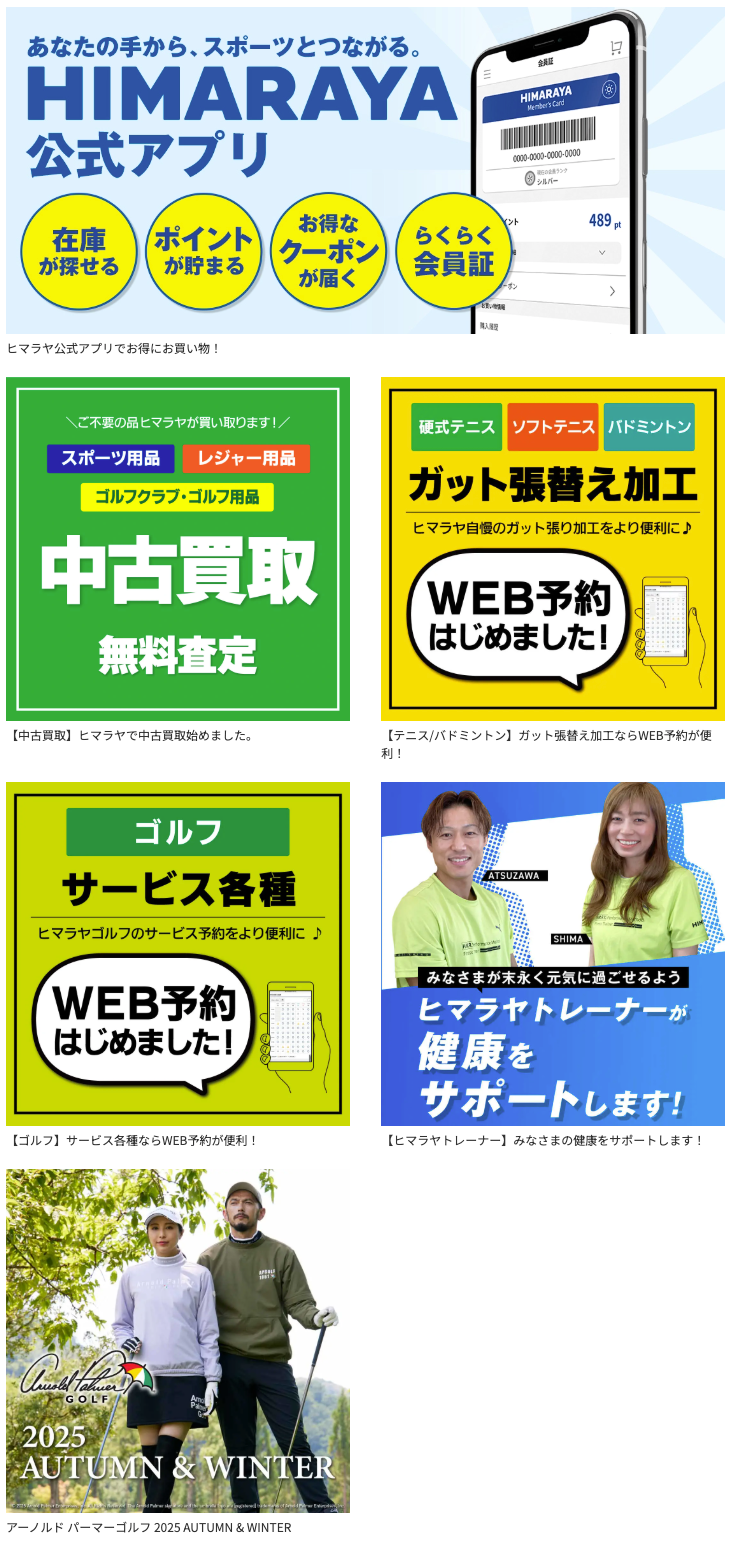The image size is (730, 1541).
Task: Open the ヒマラヤトレーナー health support banner
Action: [552, 953]
